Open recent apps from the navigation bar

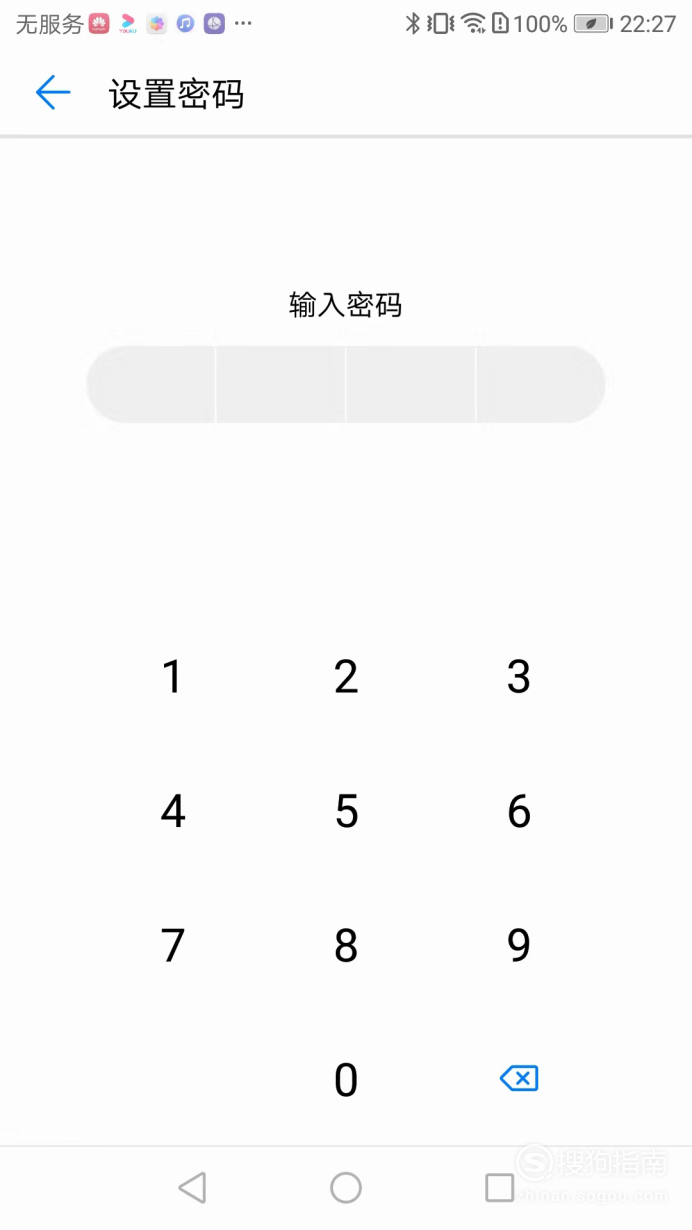click(x=499, y=1188)
